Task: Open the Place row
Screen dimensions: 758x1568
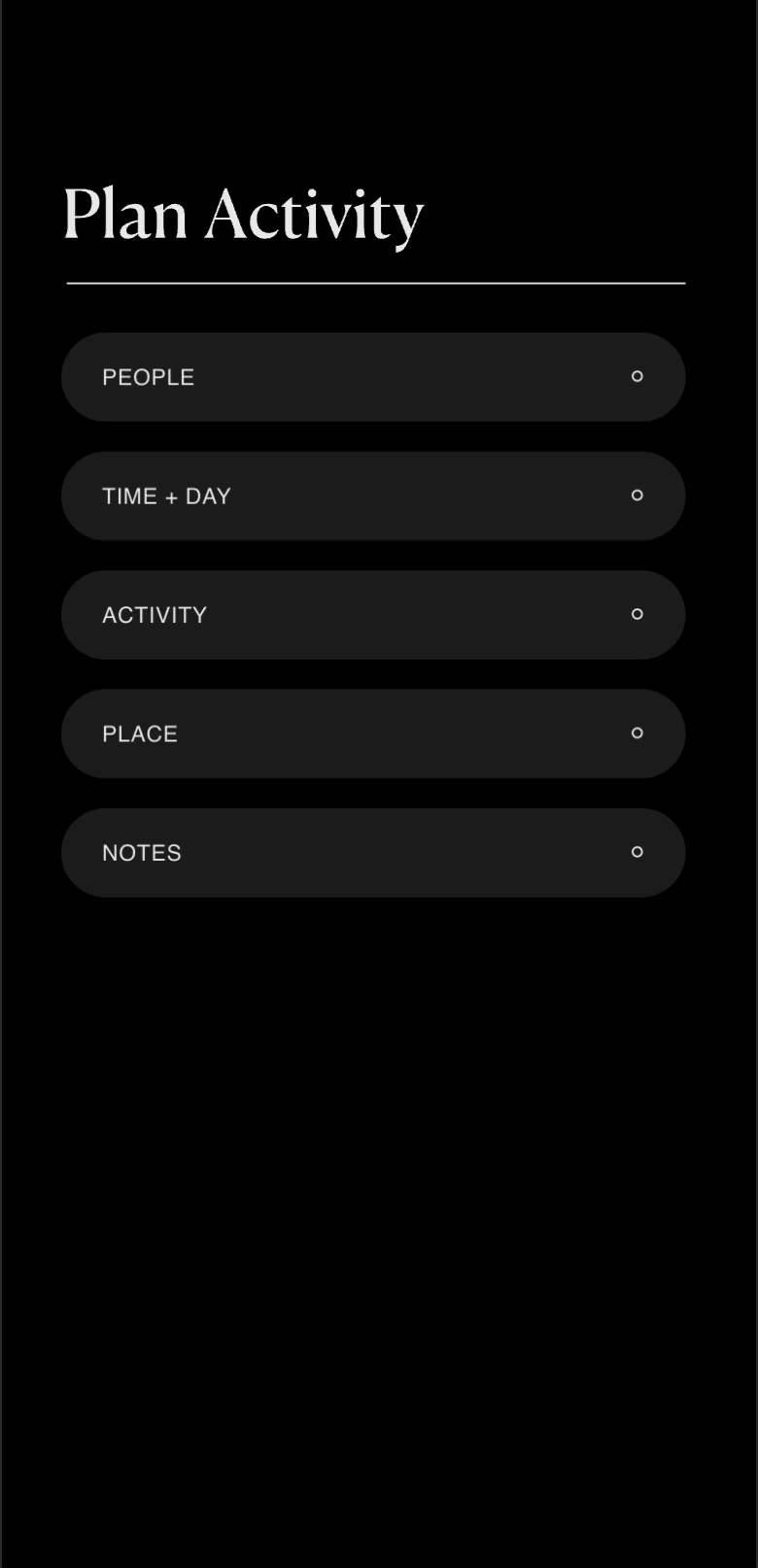Action: point(373,733)
